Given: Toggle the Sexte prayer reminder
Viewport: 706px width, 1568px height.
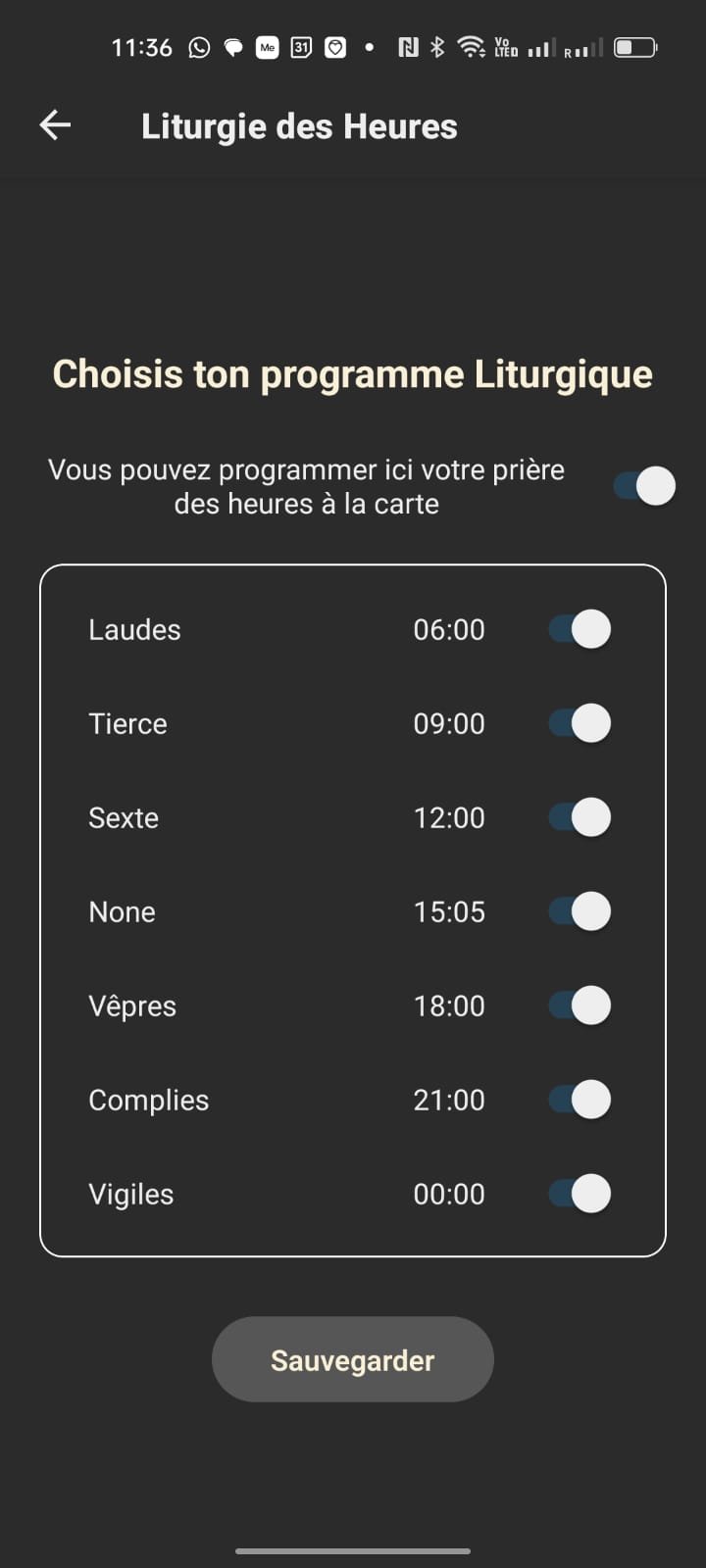Looking at the screenshot, I should click(x=580, y=817).
